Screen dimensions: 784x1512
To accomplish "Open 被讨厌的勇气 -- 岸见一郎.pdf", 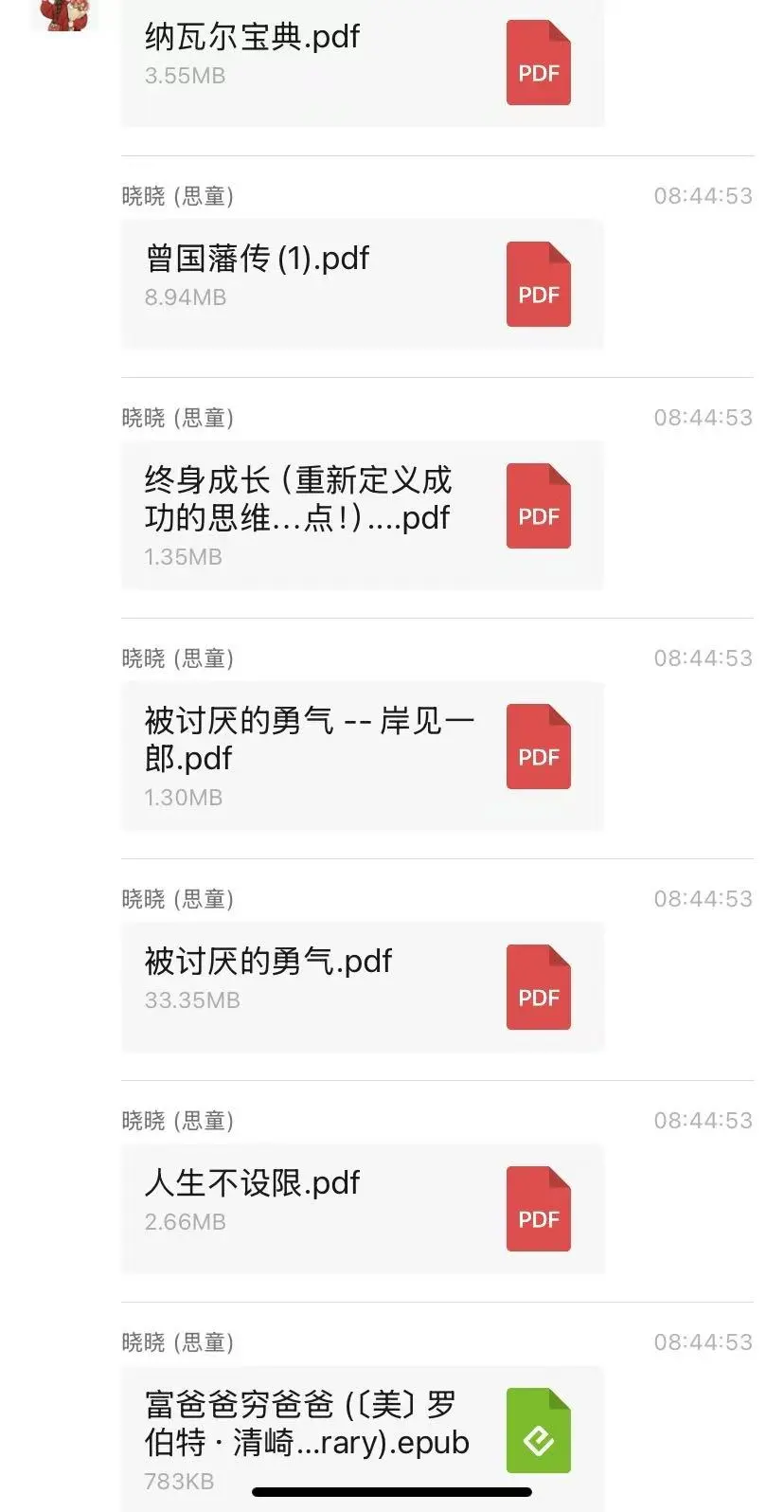I will [x=363, y=755].
